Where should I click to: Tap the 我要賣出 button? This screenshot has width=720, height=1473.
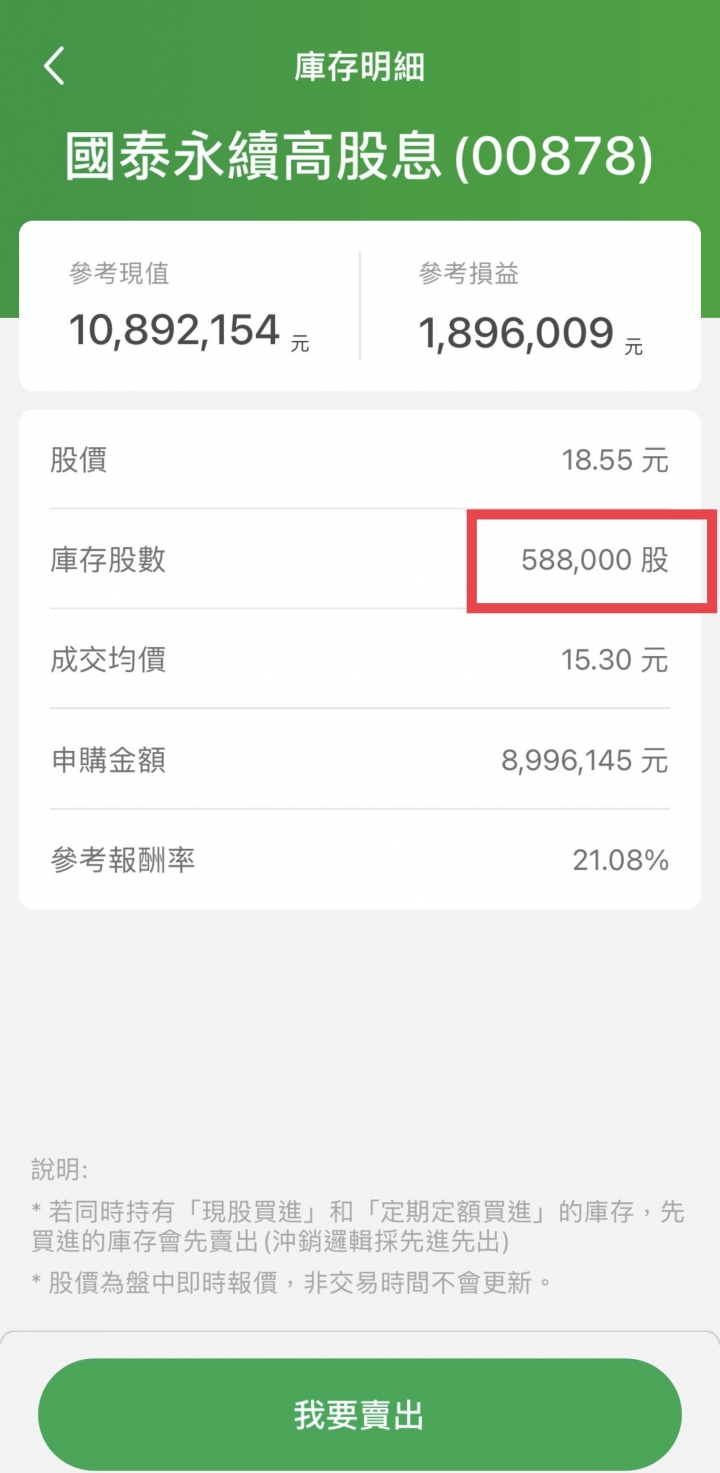coord(360,1414)
